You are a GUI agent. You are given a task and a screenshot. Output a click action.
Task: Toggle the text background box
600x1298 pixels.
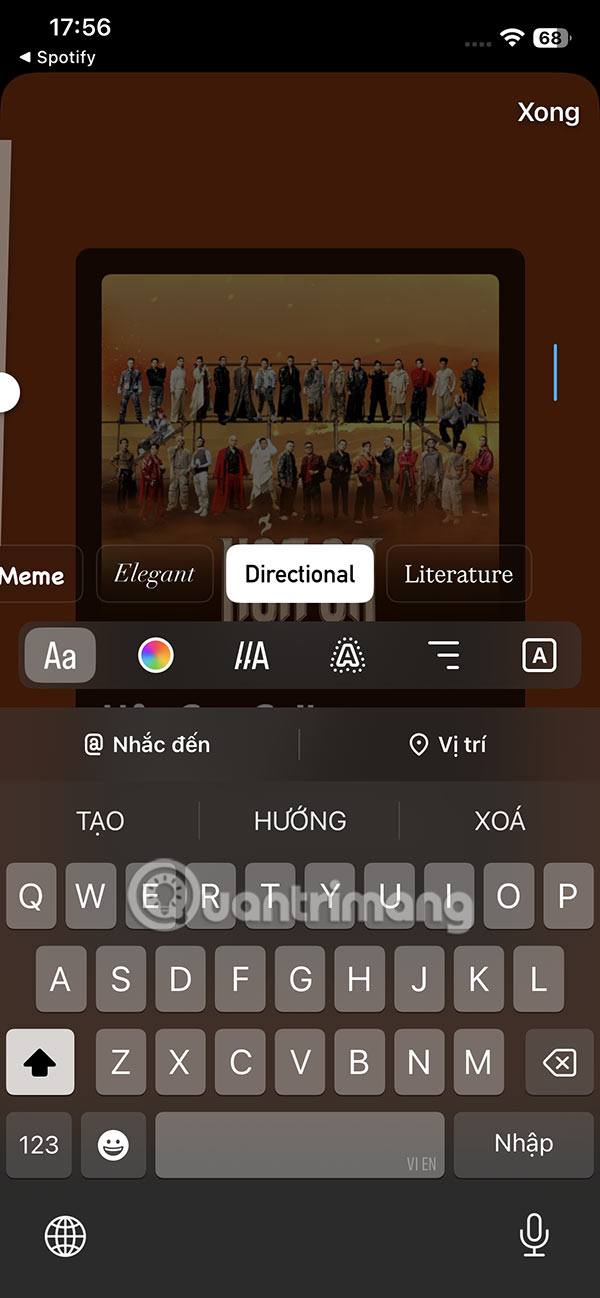click(539, 656)
